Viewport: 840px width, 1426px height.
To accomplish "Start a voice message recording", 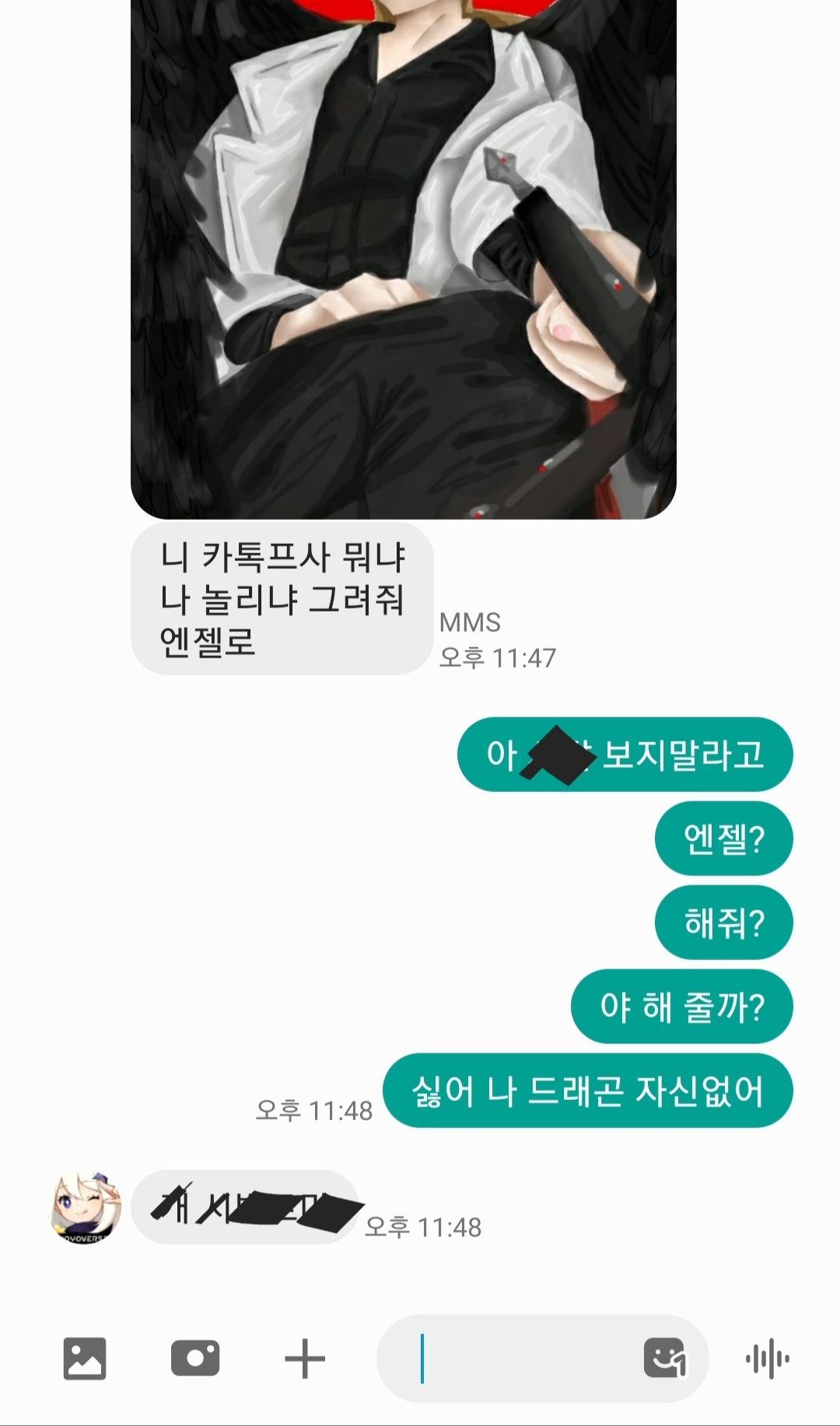I will click(x=767, y=1359).
